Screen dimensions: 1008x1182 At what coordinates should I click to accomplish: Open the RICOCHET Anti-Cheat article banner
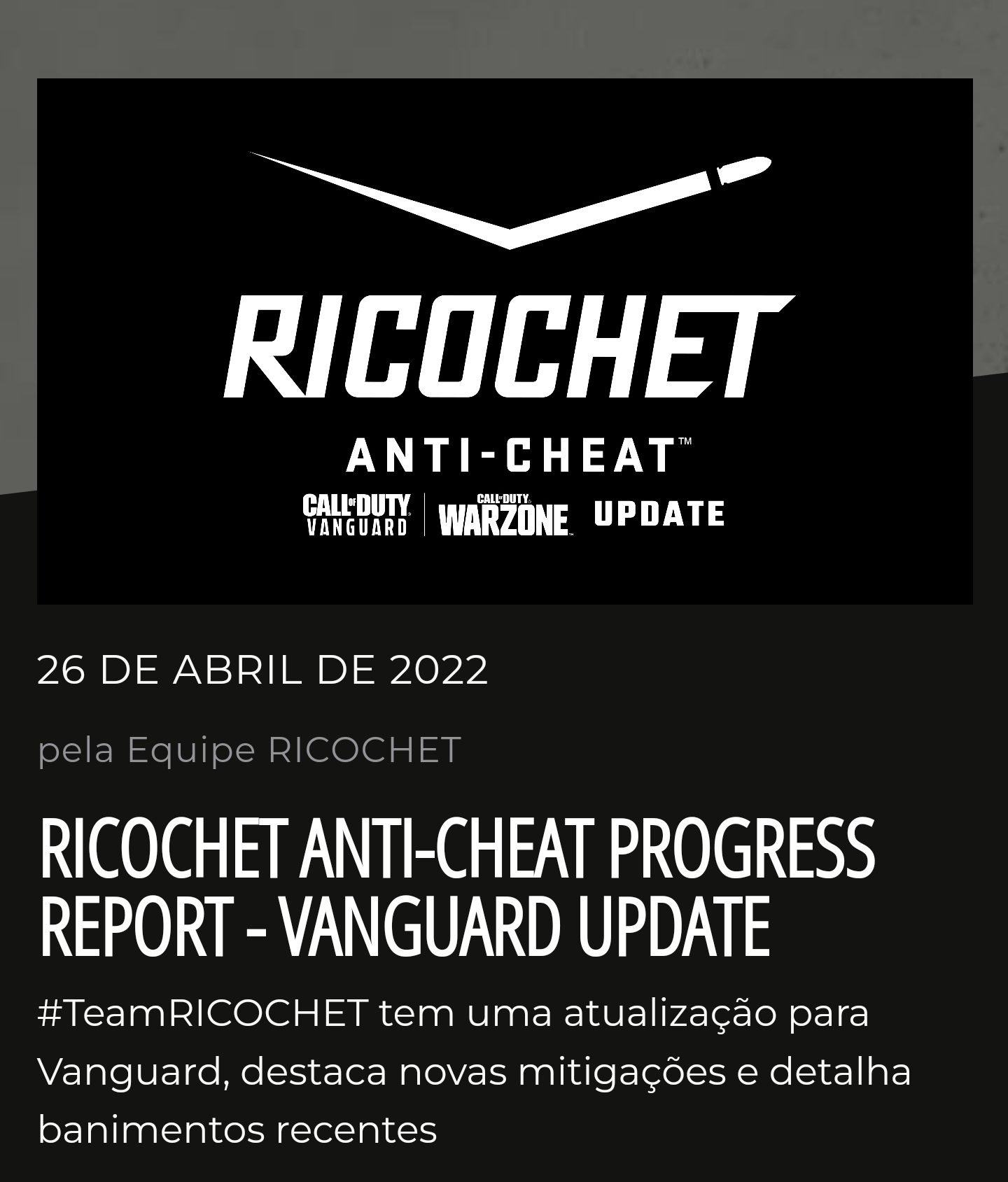504,341
